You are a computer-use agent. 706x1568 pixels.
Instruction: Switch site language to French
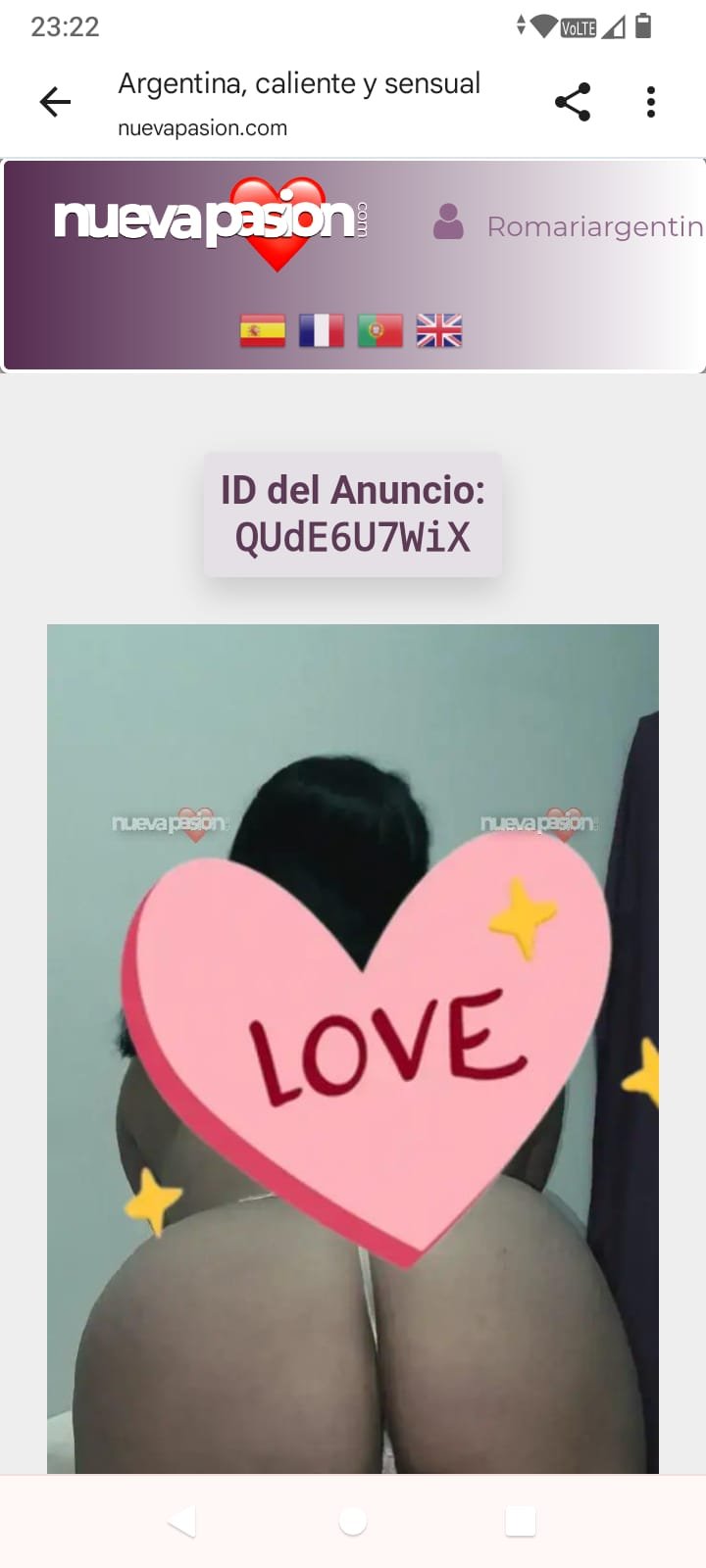tap(322, 331)
